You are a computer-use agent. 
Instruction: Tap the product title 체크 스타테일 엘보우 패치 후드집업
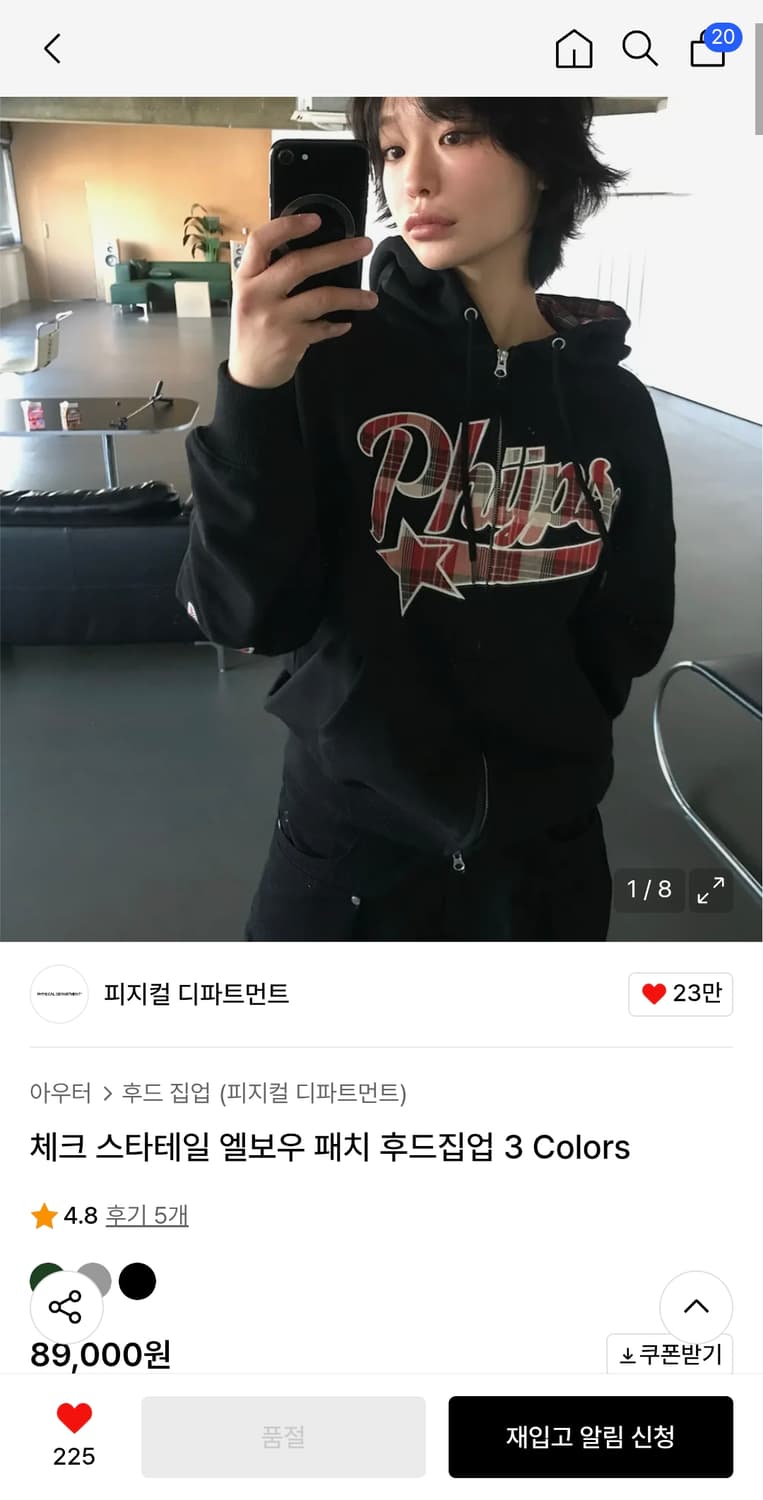click(x=330, y=1147)
